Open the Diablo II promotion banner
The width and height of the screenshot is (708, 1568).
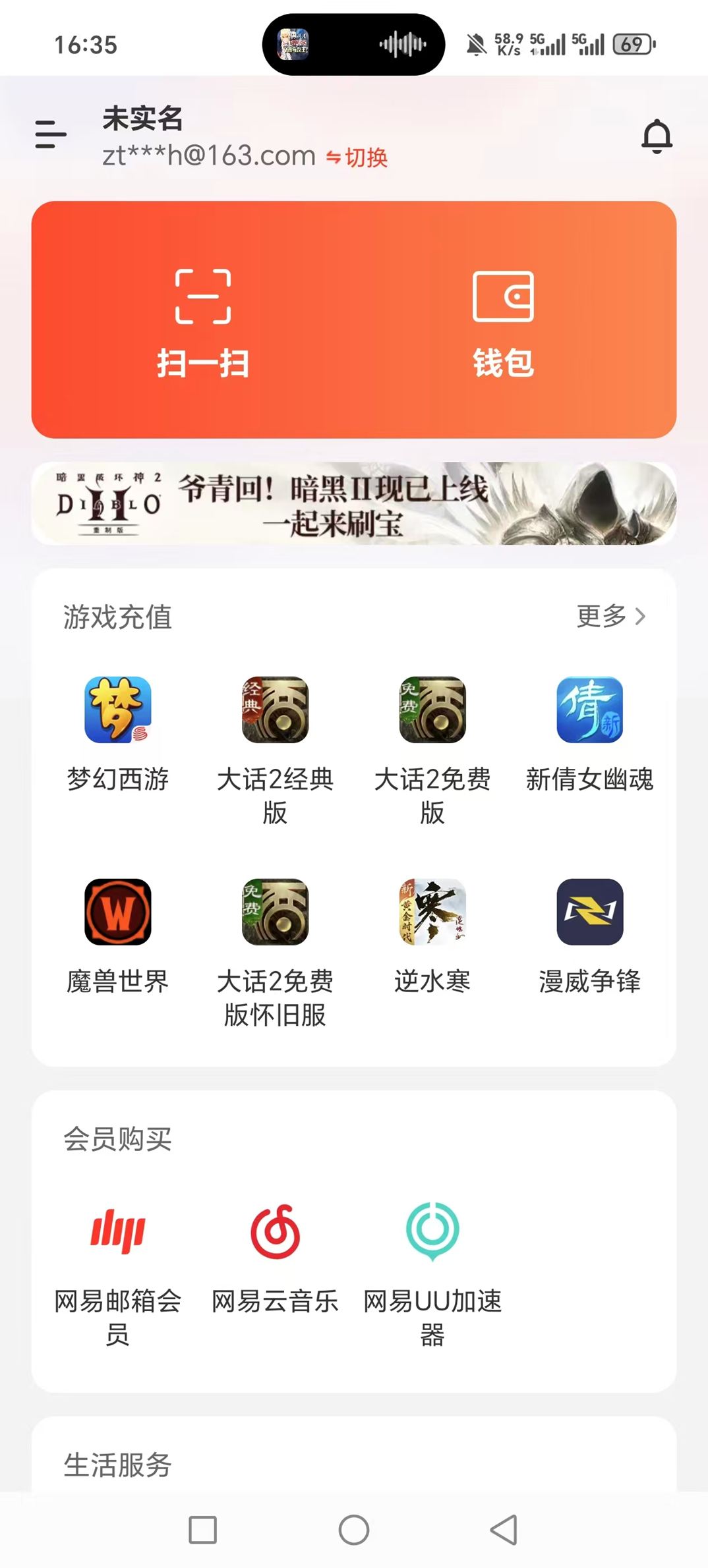pos(354,504)
